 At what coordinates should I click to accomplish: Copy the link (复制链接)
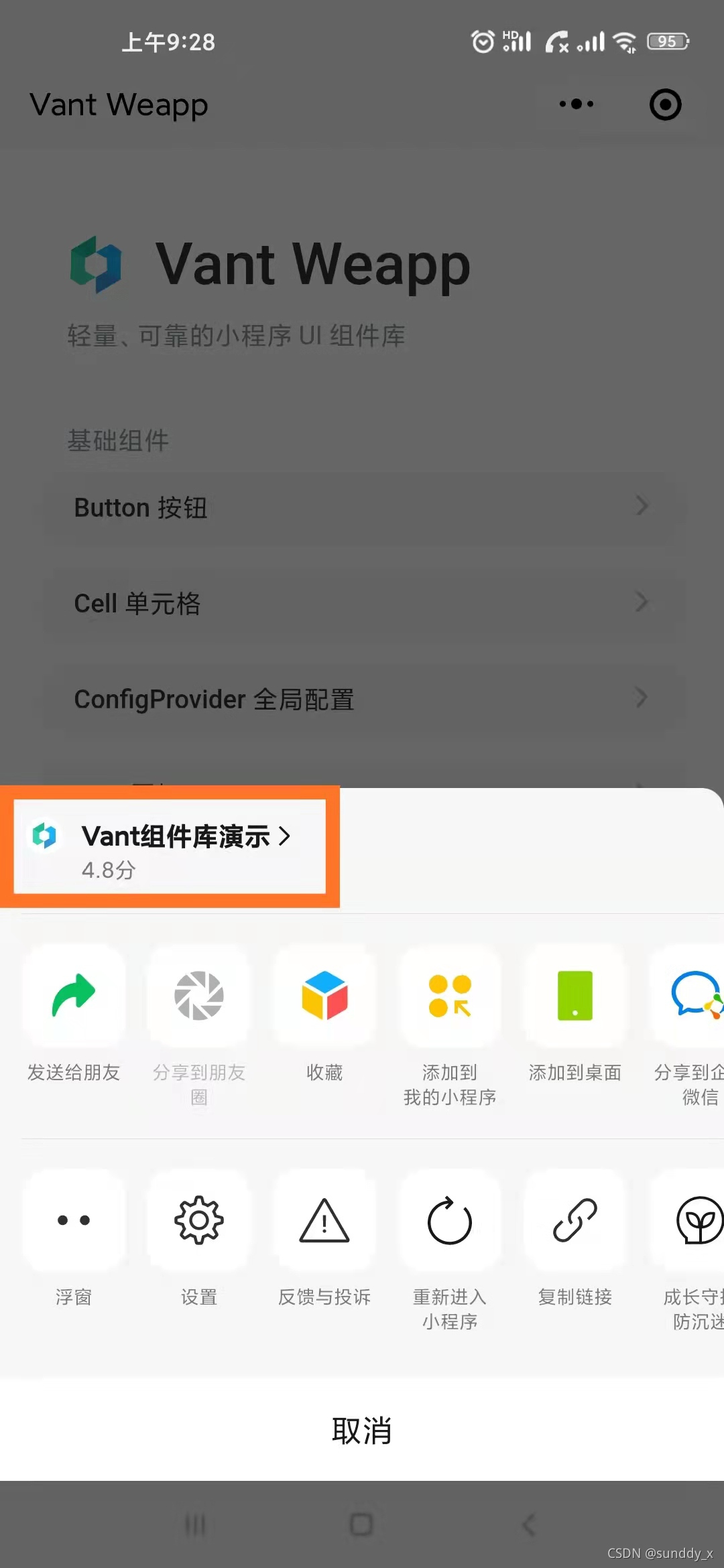coord(575,1221)
